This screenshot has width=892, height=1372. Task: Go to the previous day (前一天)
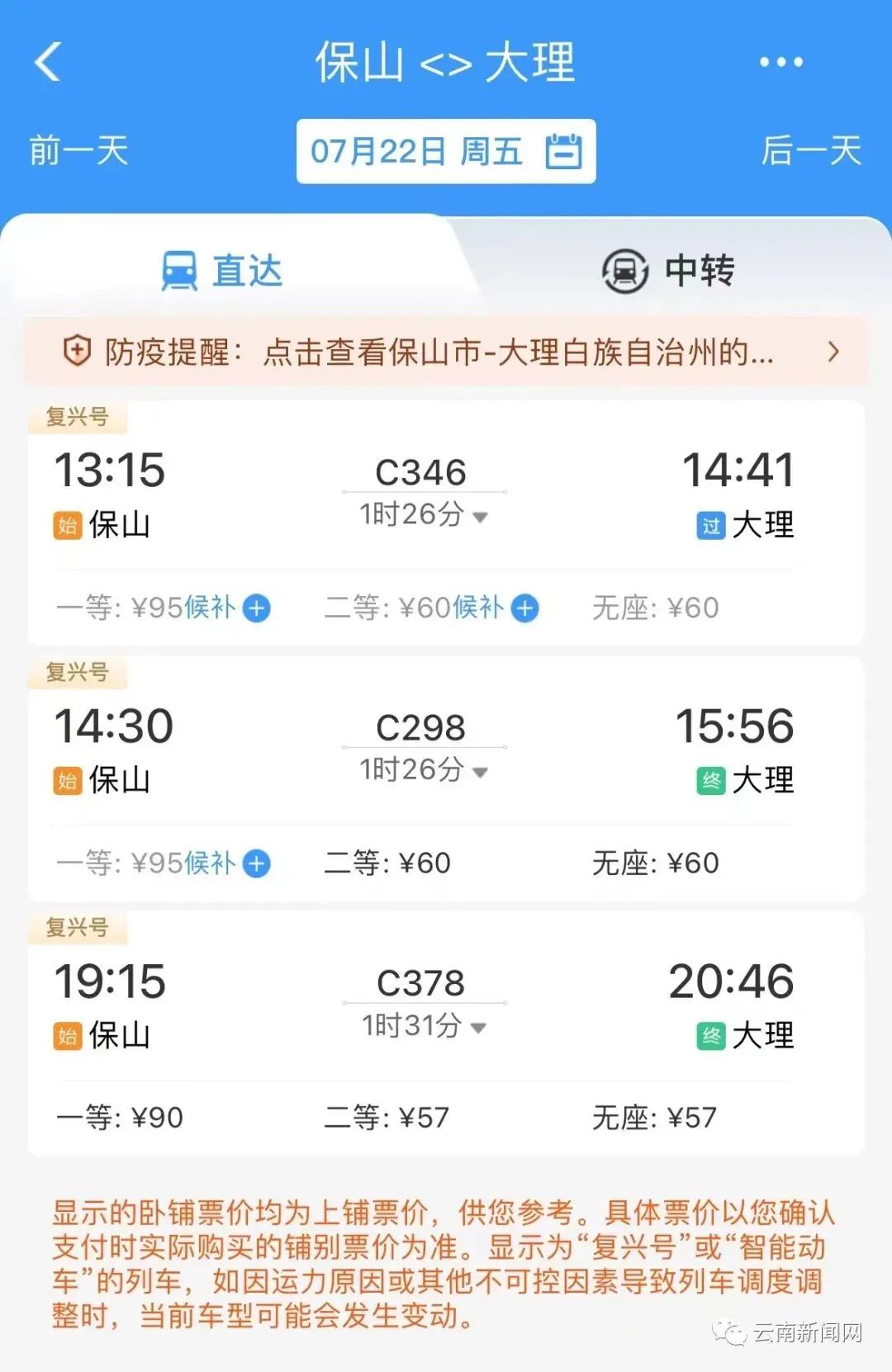[x=78, y=151]
